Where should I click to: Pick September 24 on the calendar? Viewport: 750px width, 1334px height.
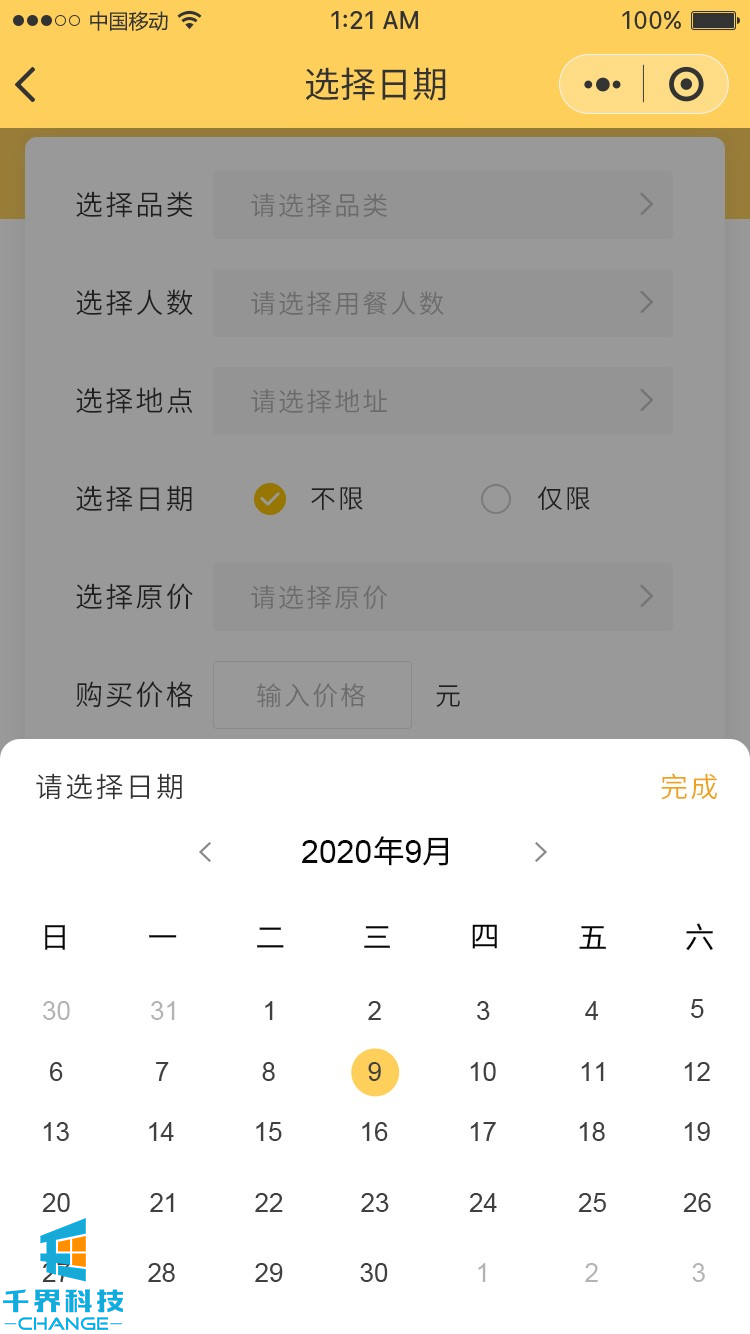point(483,1202)
